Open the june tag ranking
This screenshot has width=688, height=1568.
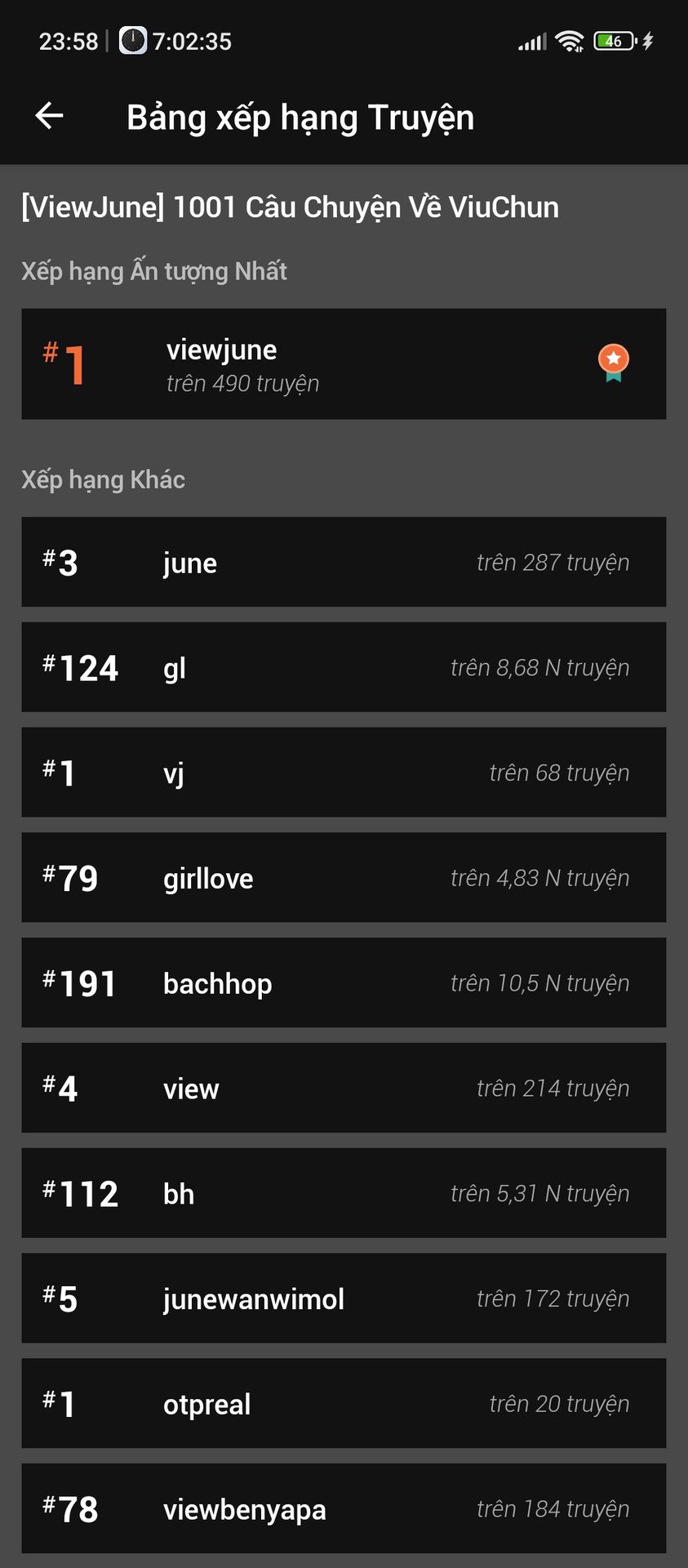344,562
